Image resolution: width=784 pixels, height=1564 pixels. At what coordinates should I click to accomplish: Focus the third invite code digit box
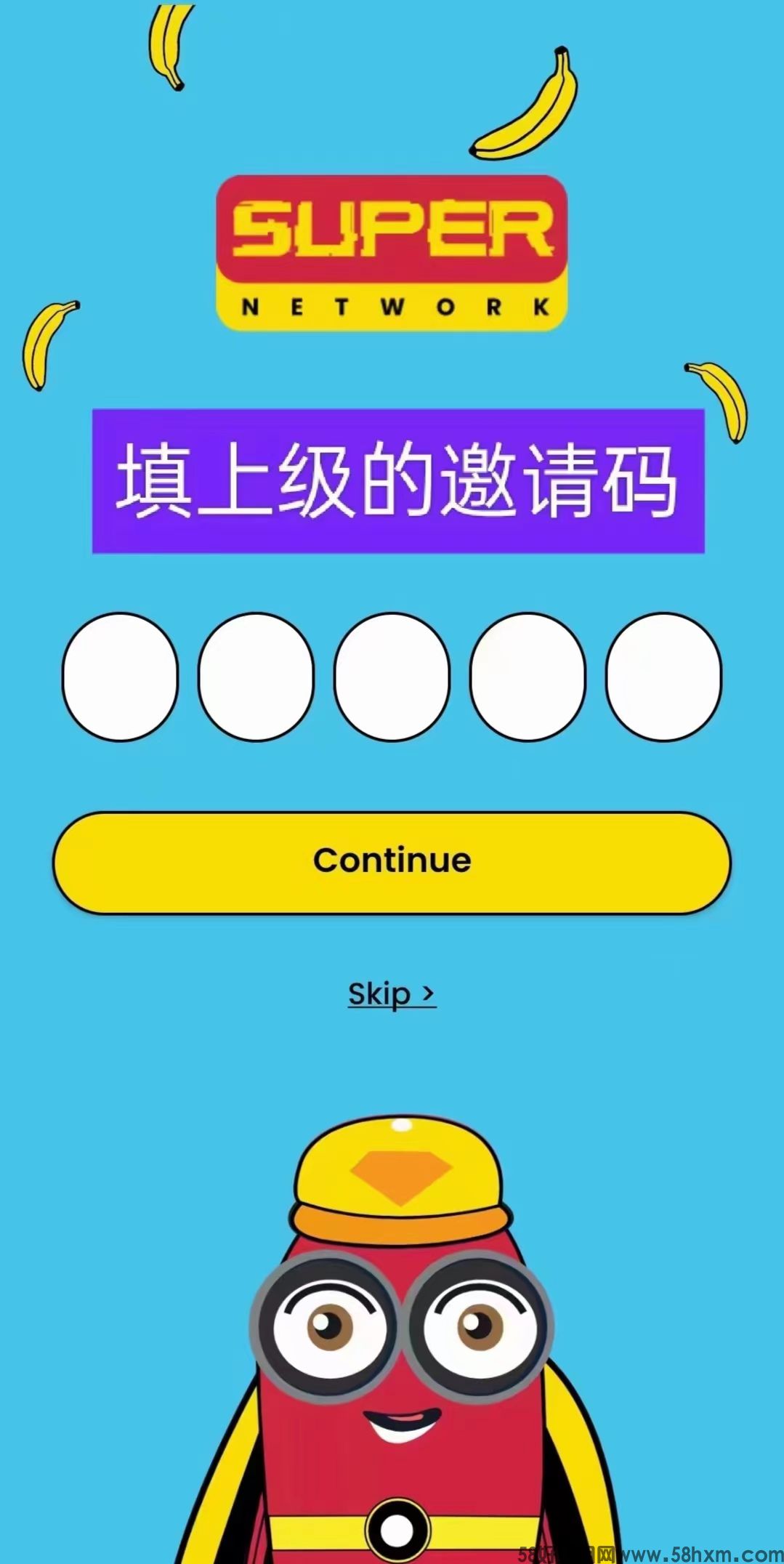(392, 677)
